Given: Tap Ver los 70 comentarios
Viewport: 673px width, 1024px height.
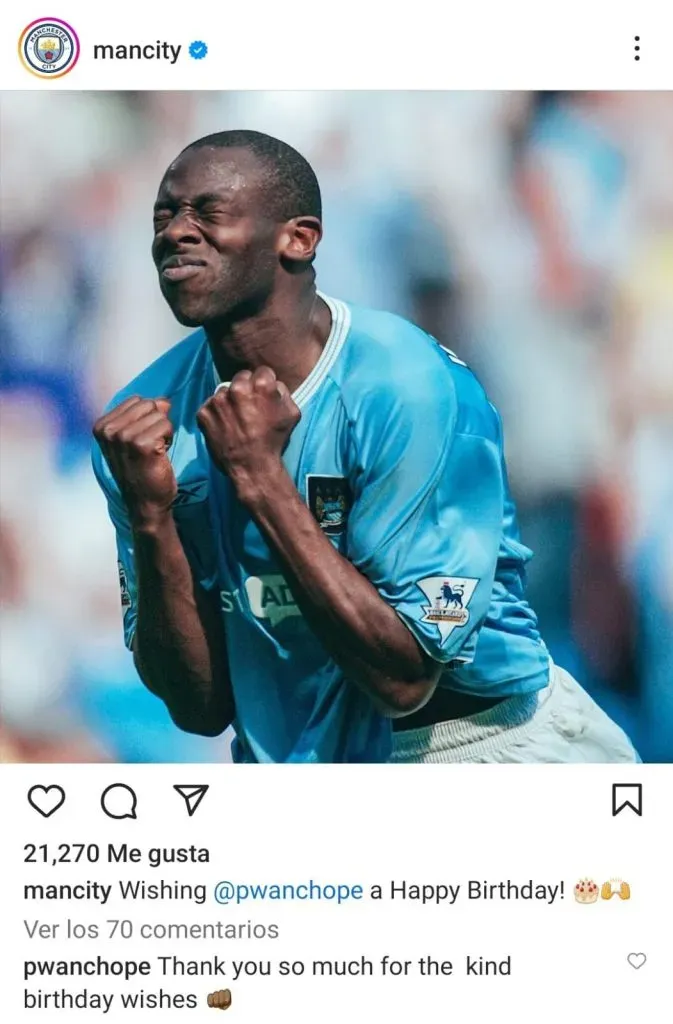Looking at the screenshot, I should point(151,929).
